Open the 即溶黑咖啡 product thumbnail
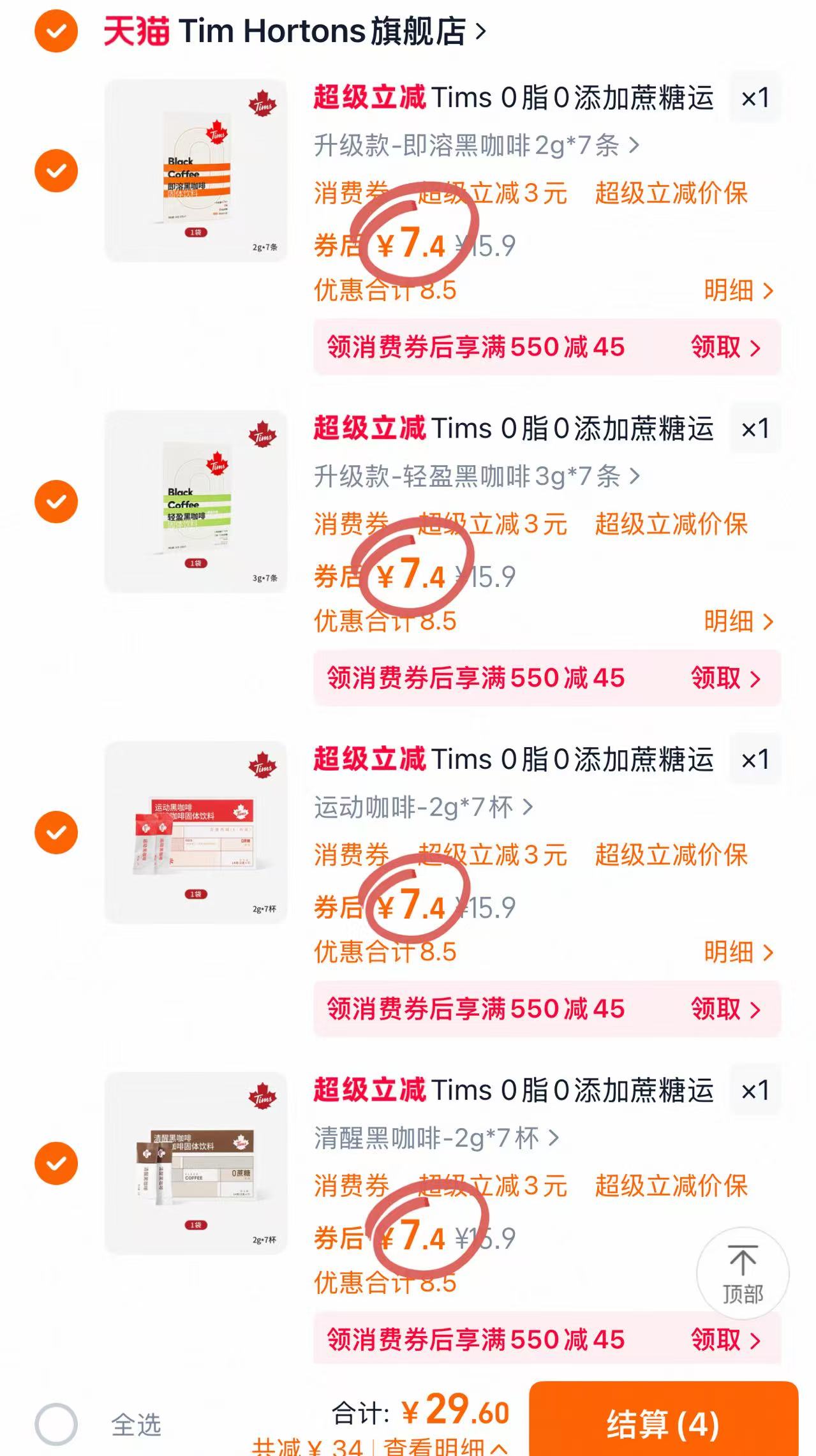The width and height of the screenshot is (816, 1456). [x=197, y=171]
